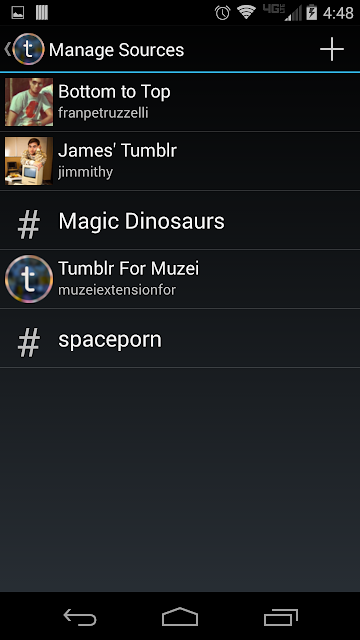This screenshot has height=640, width=360.
Task: Open the Tumblr For Muzei source
Action: point(180,279)
